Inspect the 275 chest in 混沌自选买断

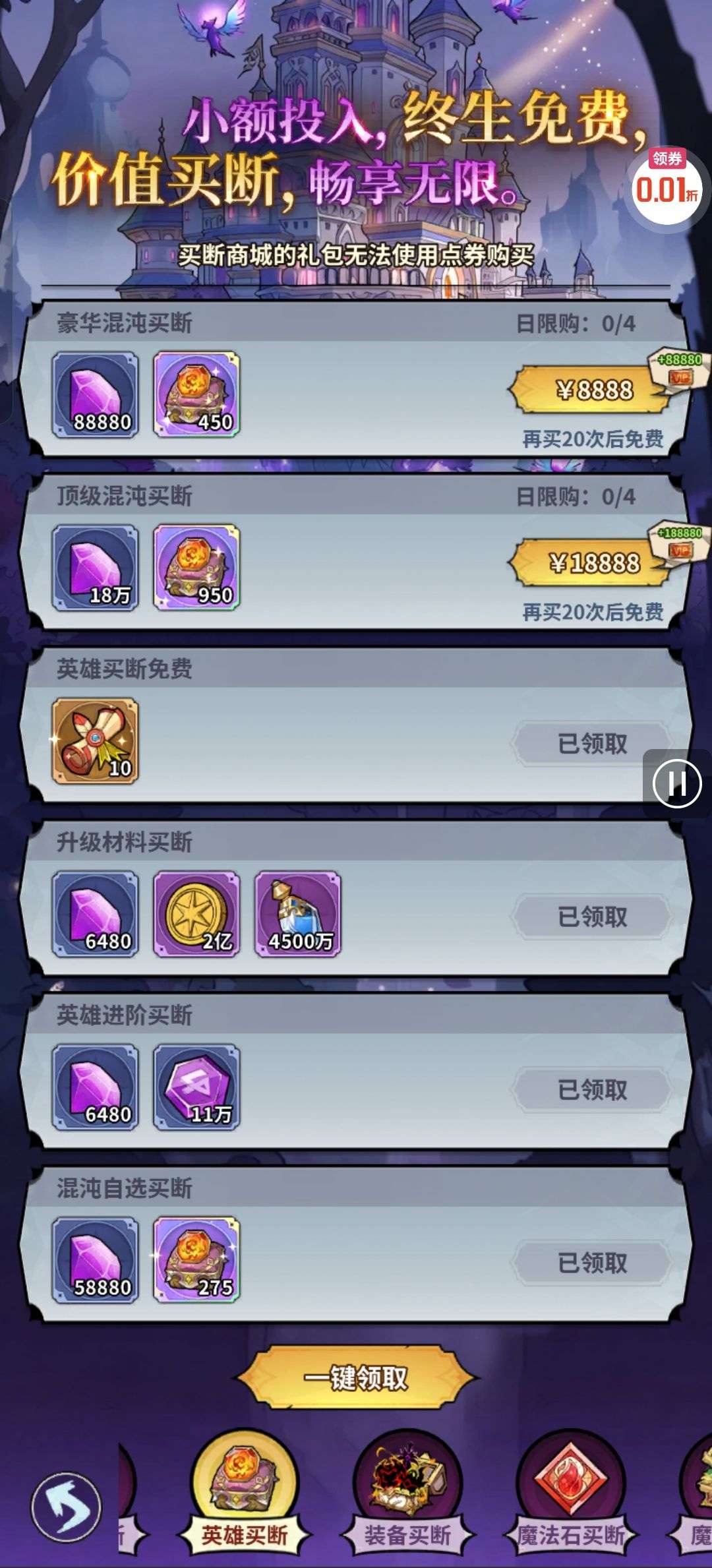tap(196, 1260)
